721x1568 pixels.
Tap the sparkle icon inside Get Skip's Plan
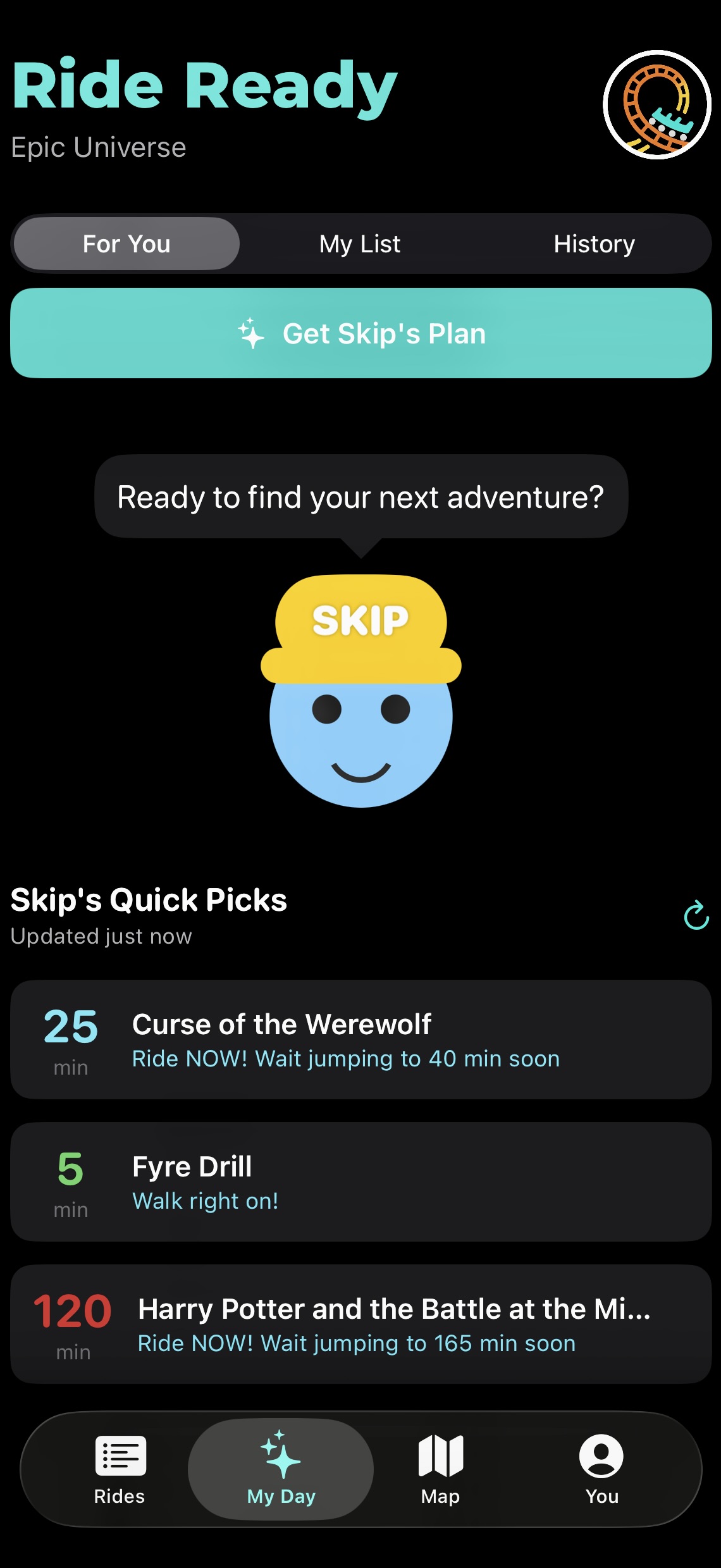point(250,333)
